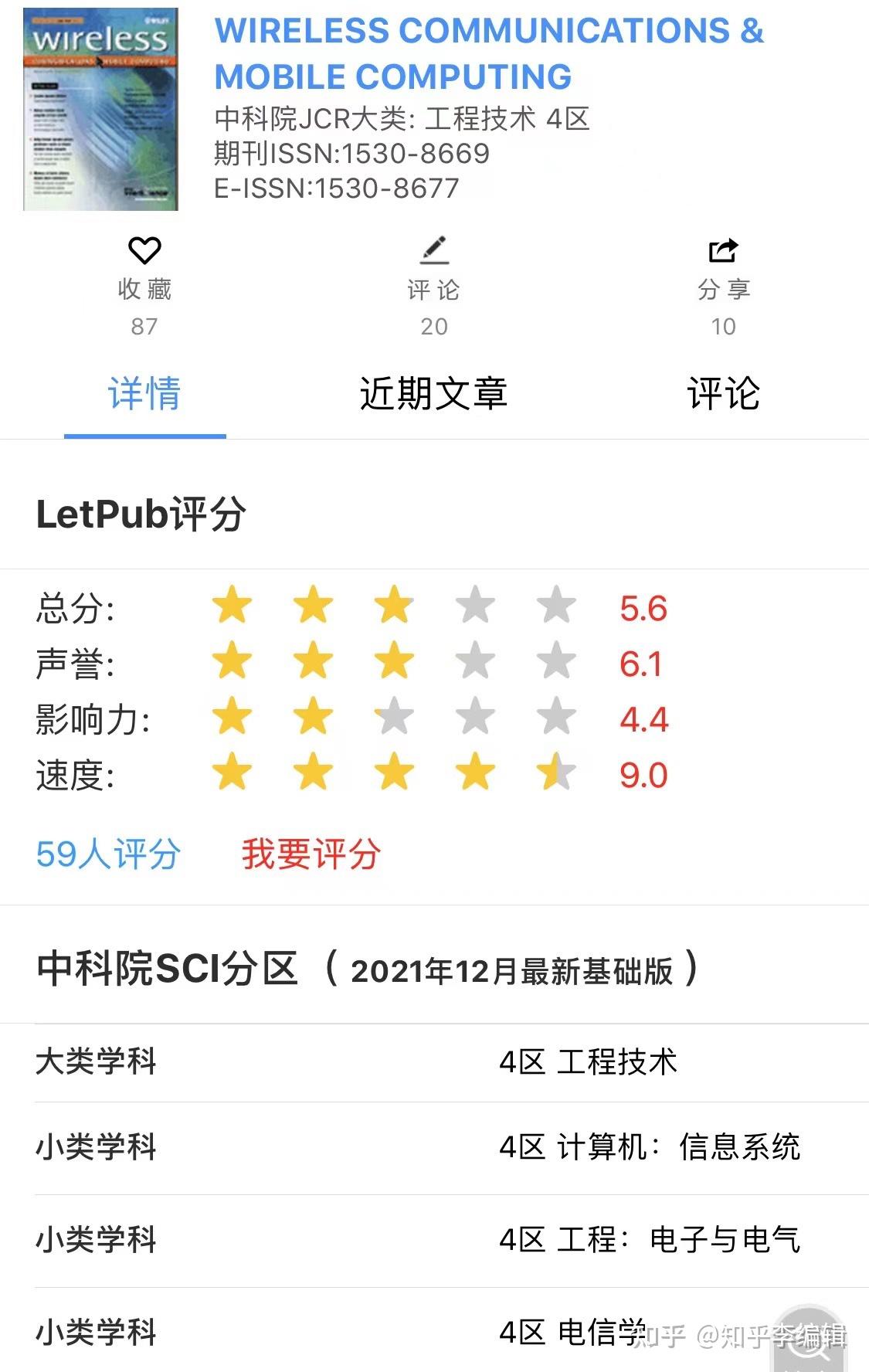Share this journal via 分享 icon
869x1372 pixels.
[x=723, y=251]
